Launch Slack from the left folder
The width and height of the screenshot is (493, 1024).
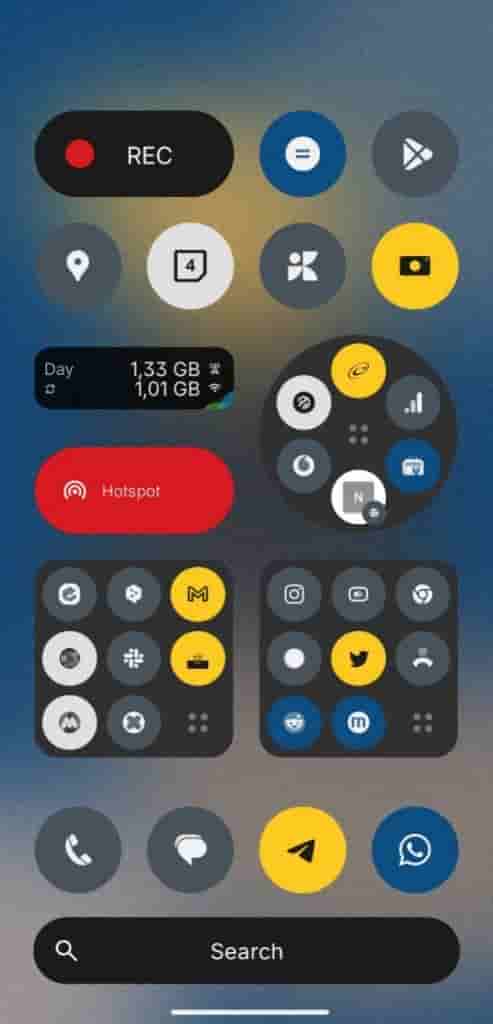(134, 658)
